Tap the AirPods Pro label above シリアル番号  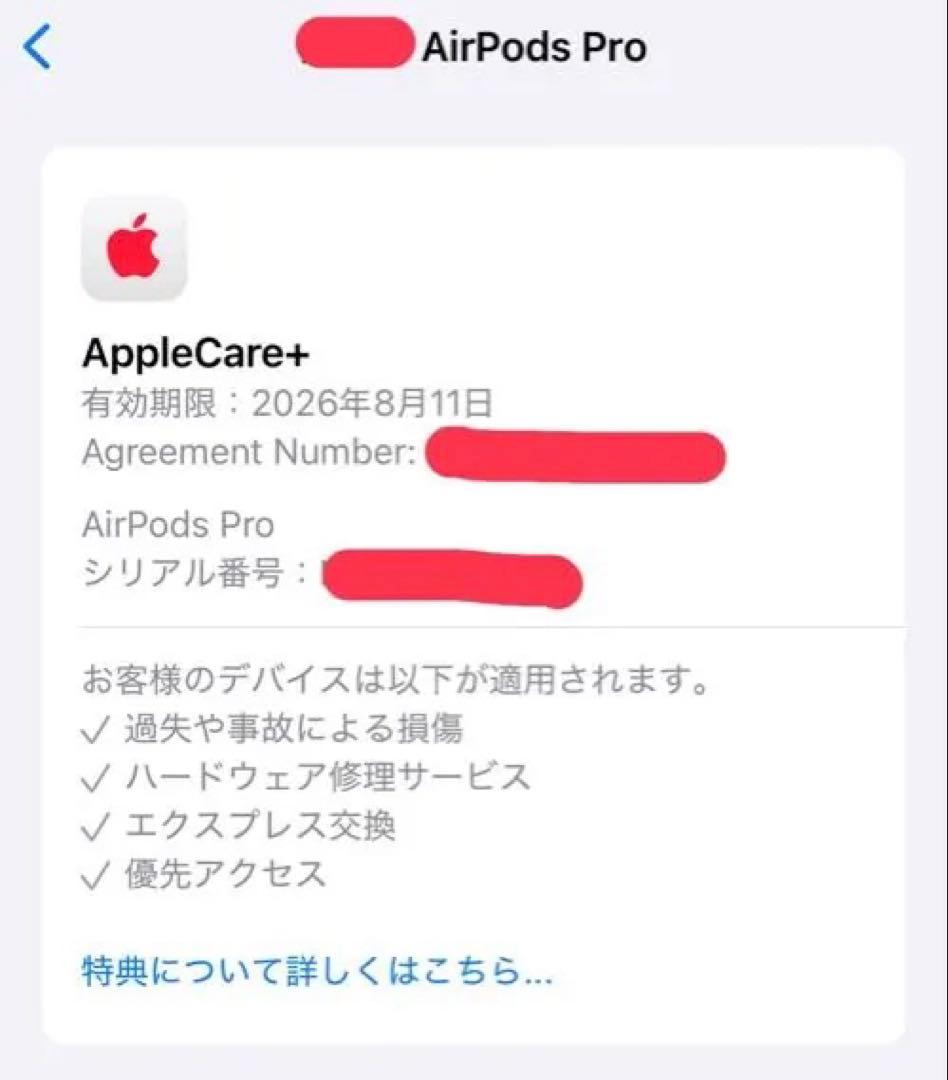pyautogui.click(x=180, y=523)
